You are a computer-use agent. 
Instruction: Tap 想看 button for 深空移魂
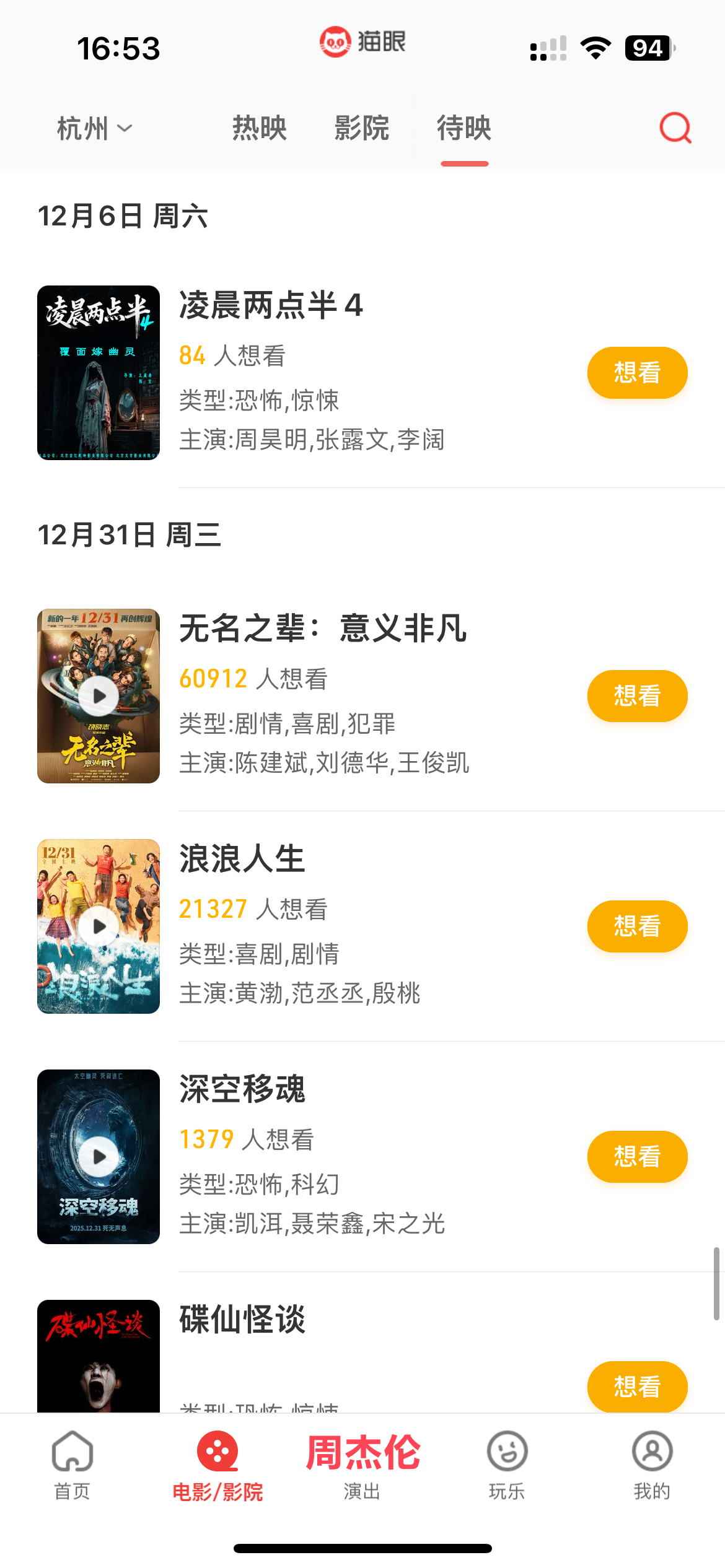coord(637,1157)
